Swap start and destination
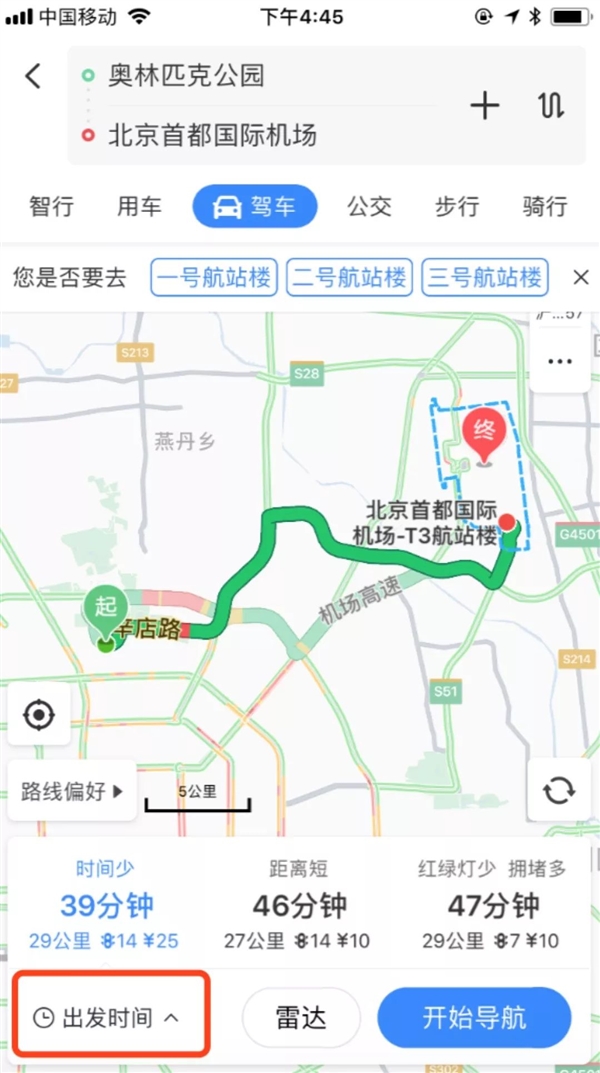600x1073 pixels. tap(551, 105)
